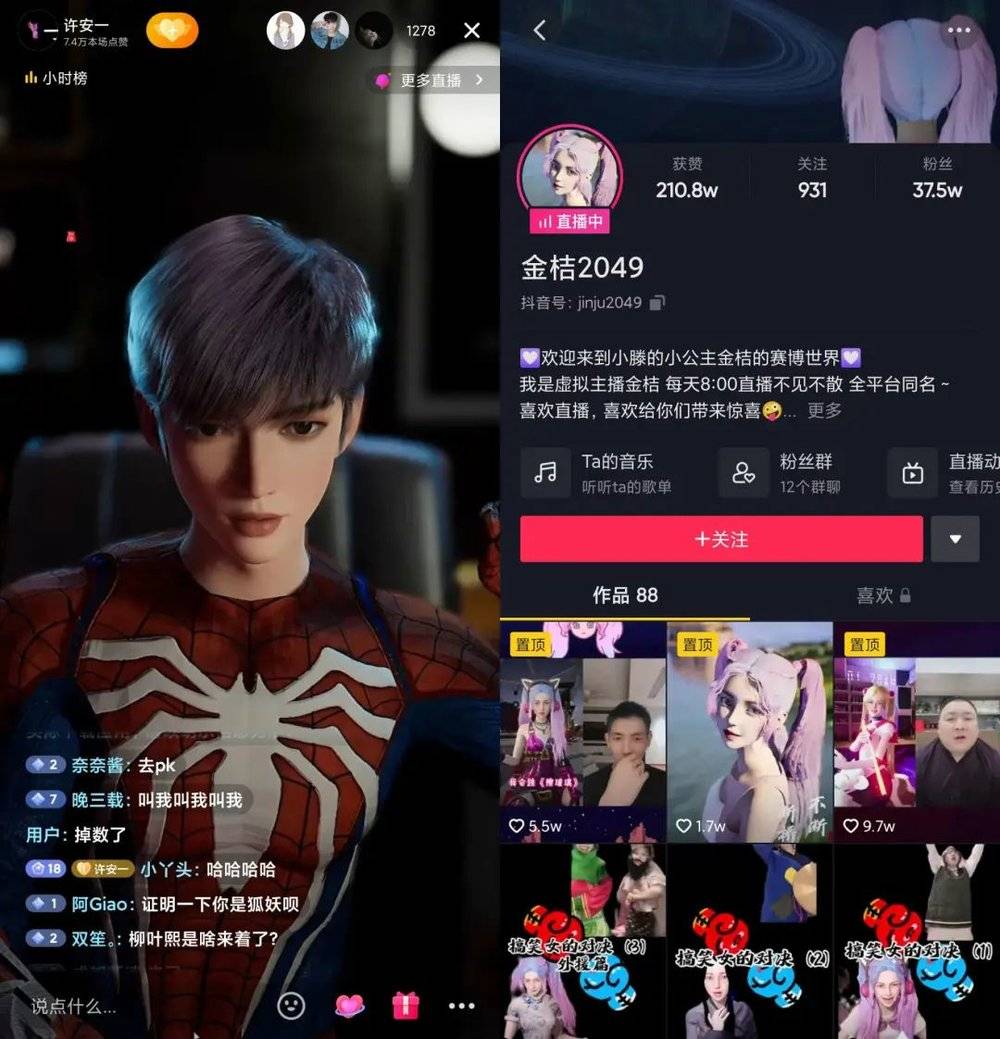This screenshot has width=1000, height=1039.
Task: Close the live stream
Action: pos(472,31)
